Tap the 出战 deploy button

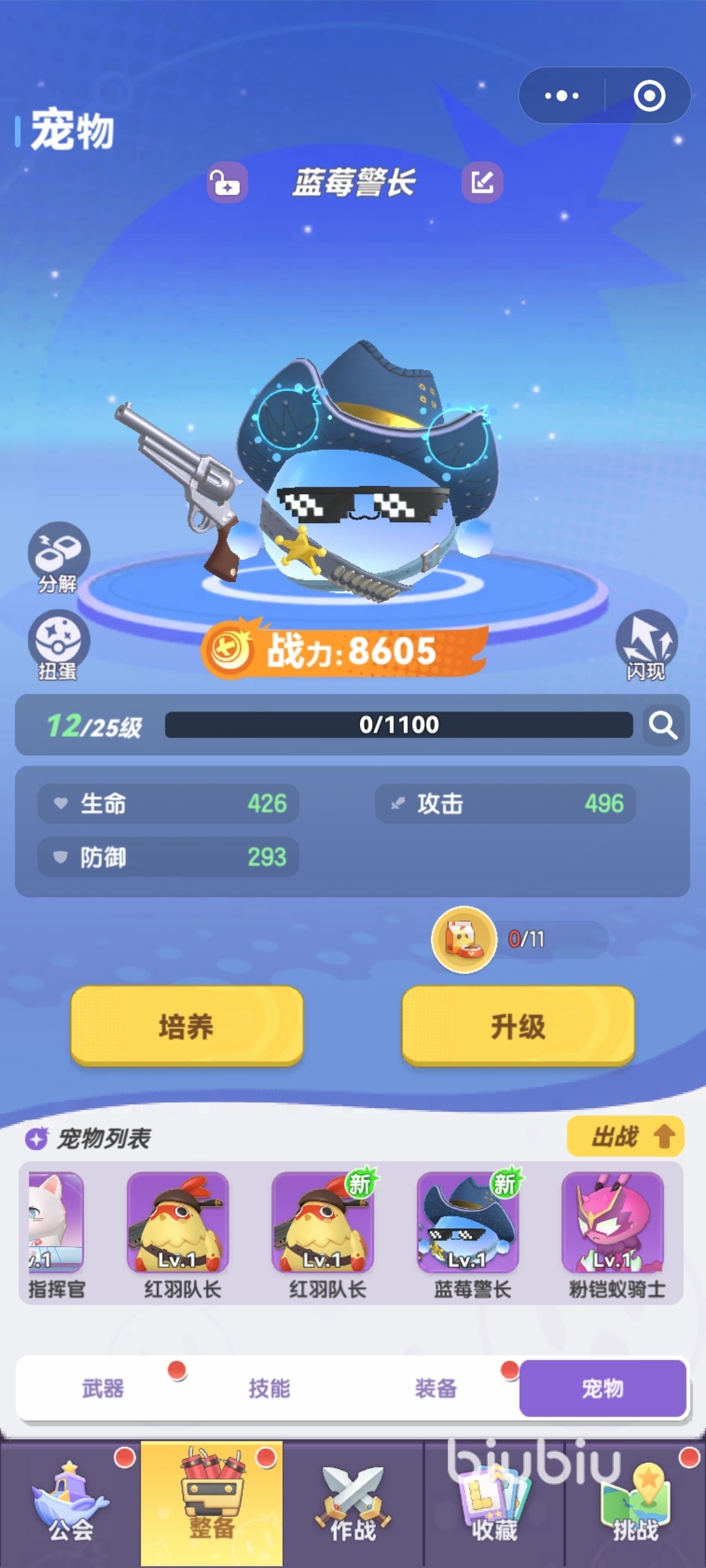625,1136
